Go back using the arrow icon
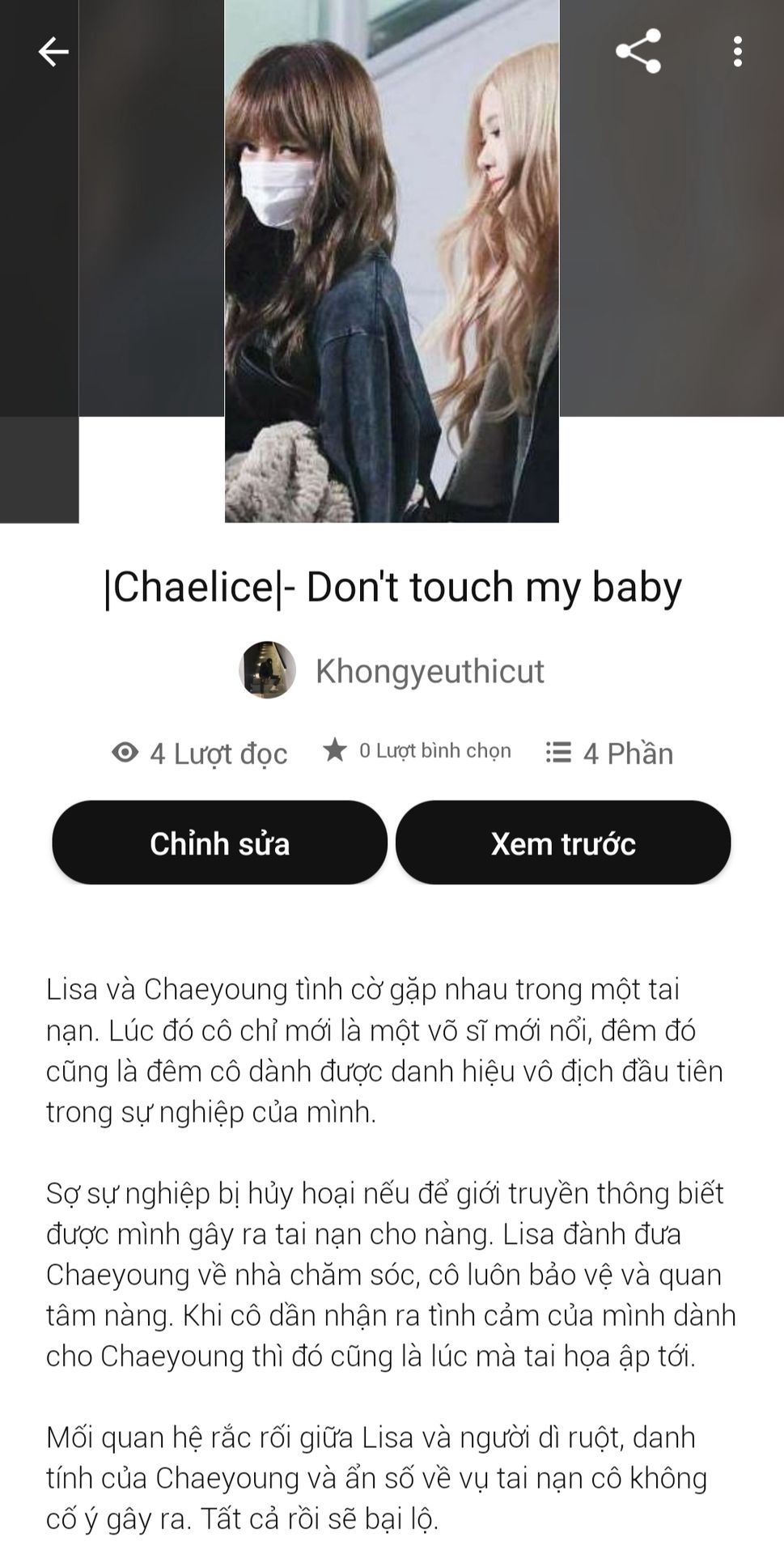The width and height of the screenshot is (784, 1554). pos(53,52)
